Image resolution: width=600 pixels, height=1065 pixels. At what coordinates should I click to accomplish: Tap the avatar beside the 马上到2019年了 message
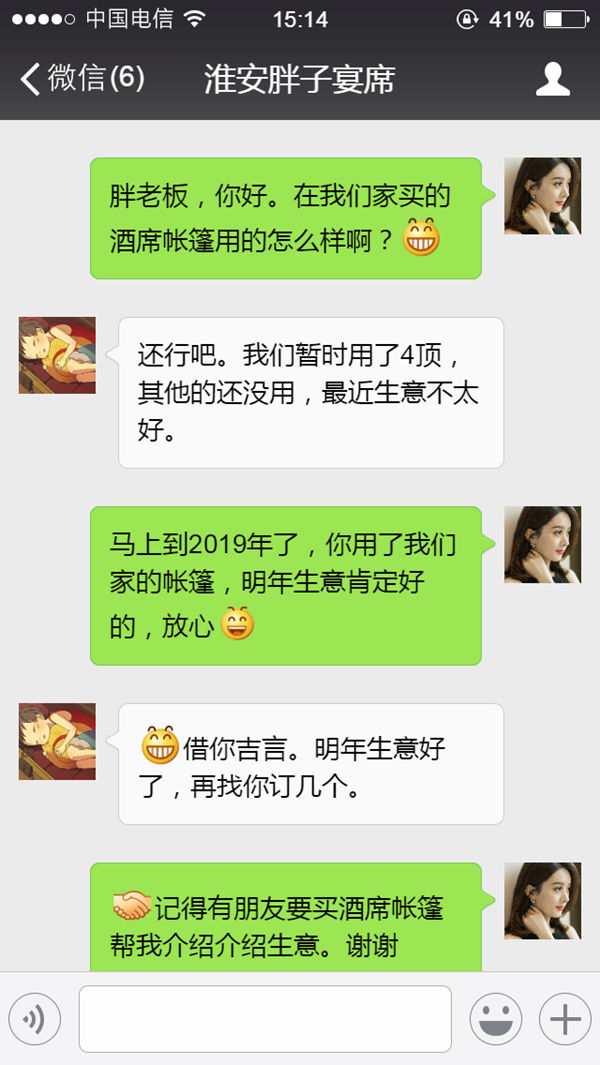(542, 545)
